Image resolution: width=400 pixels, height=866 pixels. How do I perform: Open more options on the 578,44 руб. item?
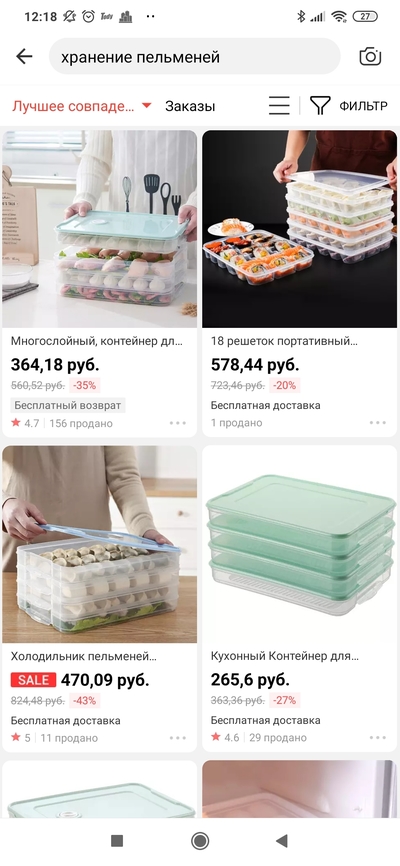pyautogui.click(x=378, y=423)
